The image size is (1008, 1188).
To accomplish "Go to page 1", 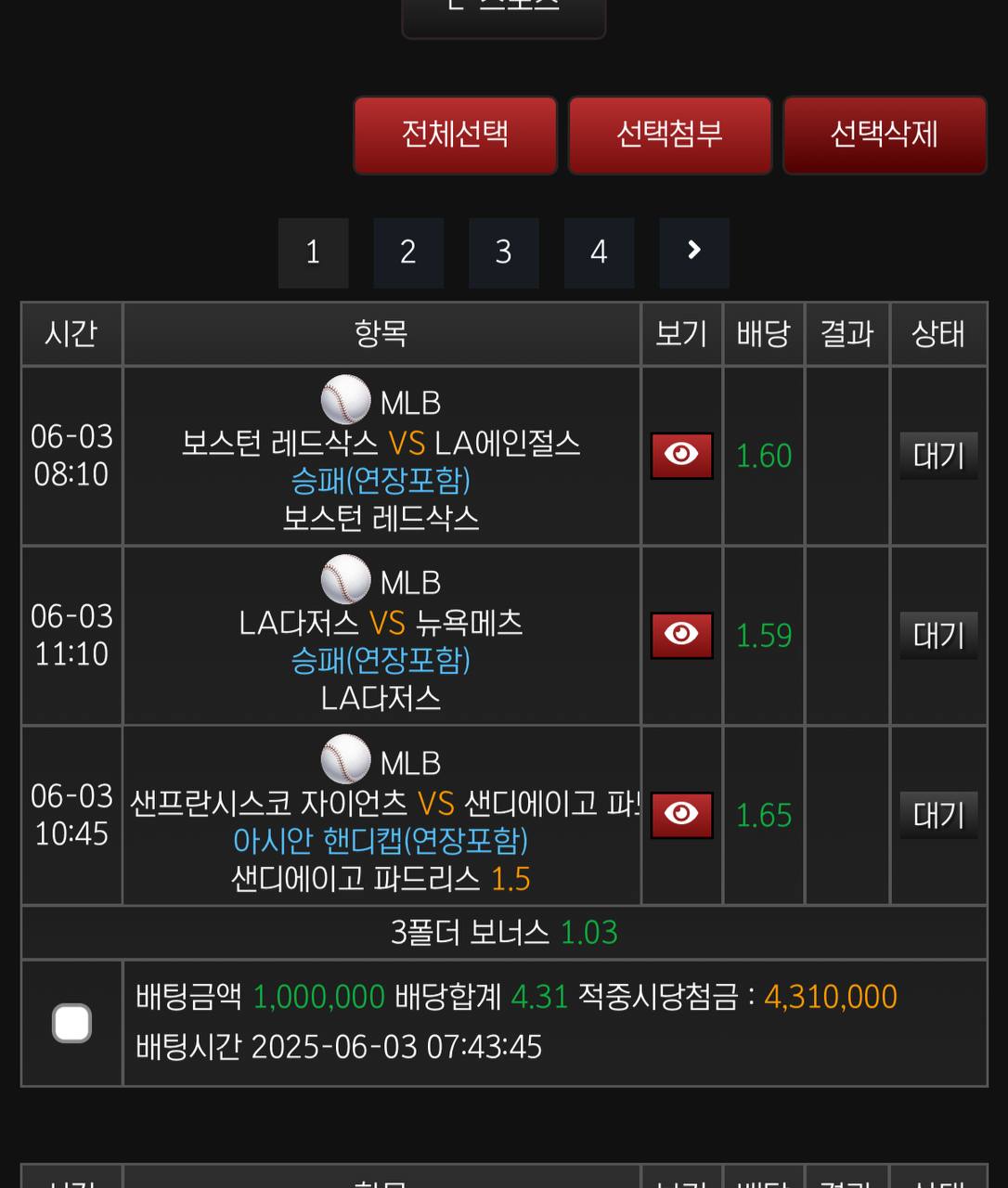I will 313,252.
